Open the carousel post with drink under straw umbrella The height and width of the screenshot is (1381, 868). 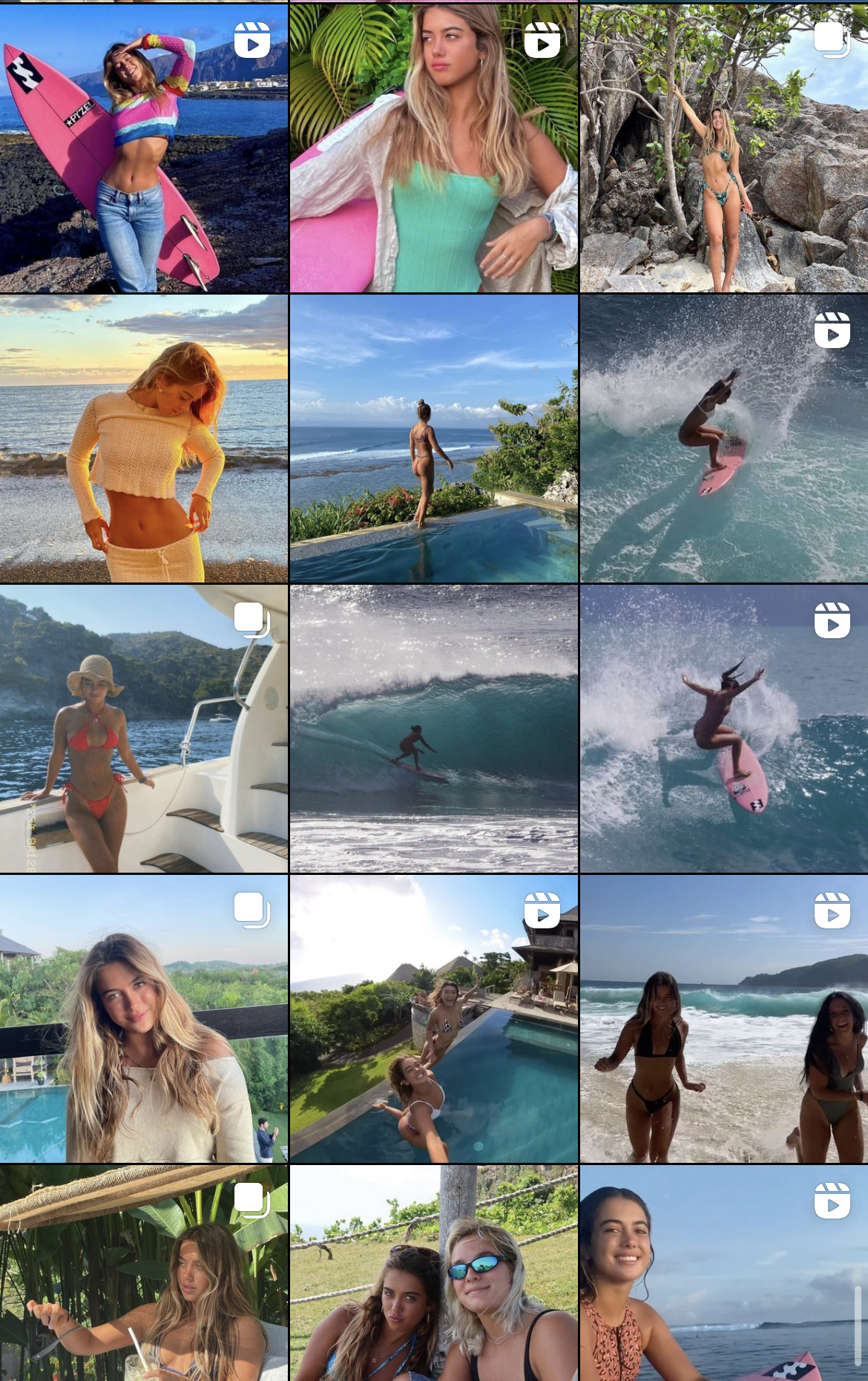click(x=144, y=1273)
